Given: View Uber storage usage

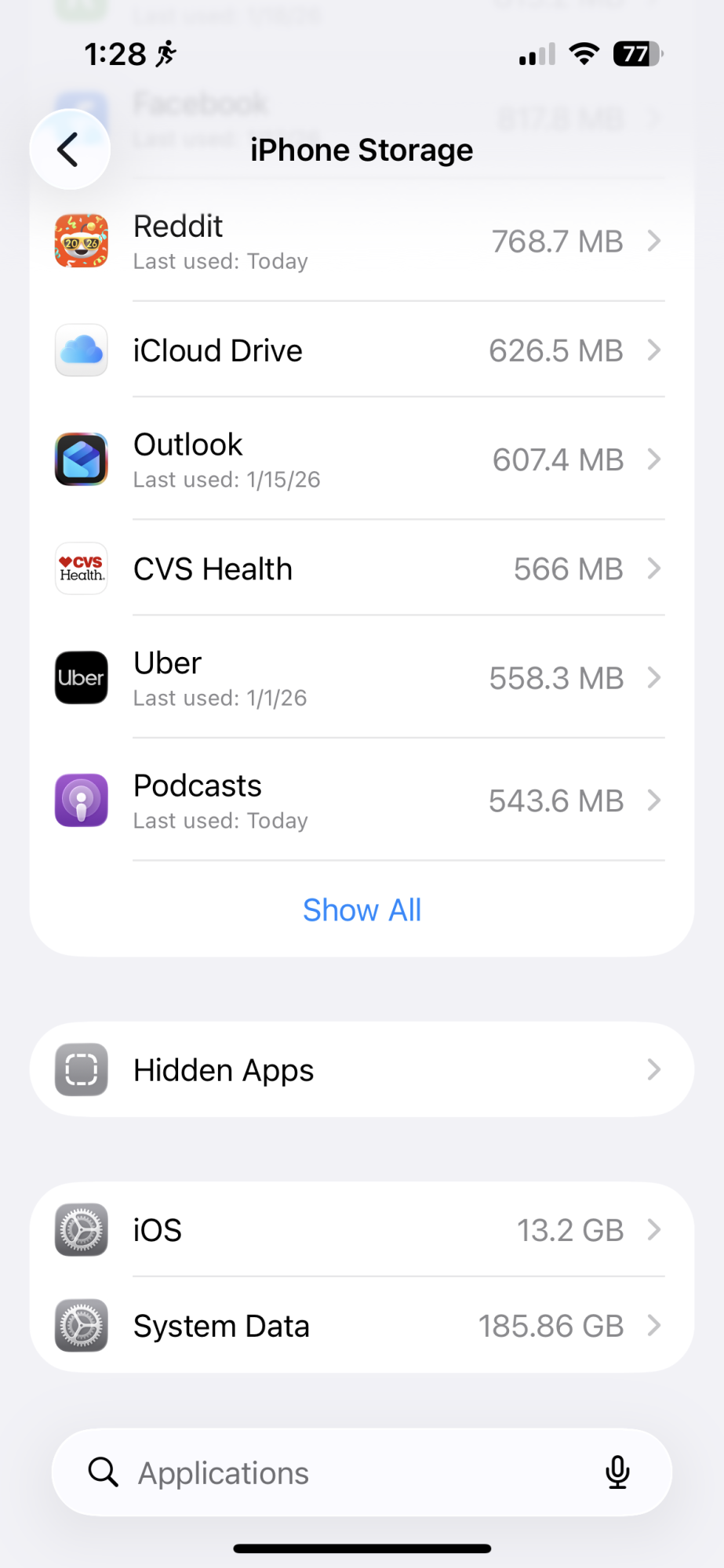Looking at the screenshot, I should (361, 678).
